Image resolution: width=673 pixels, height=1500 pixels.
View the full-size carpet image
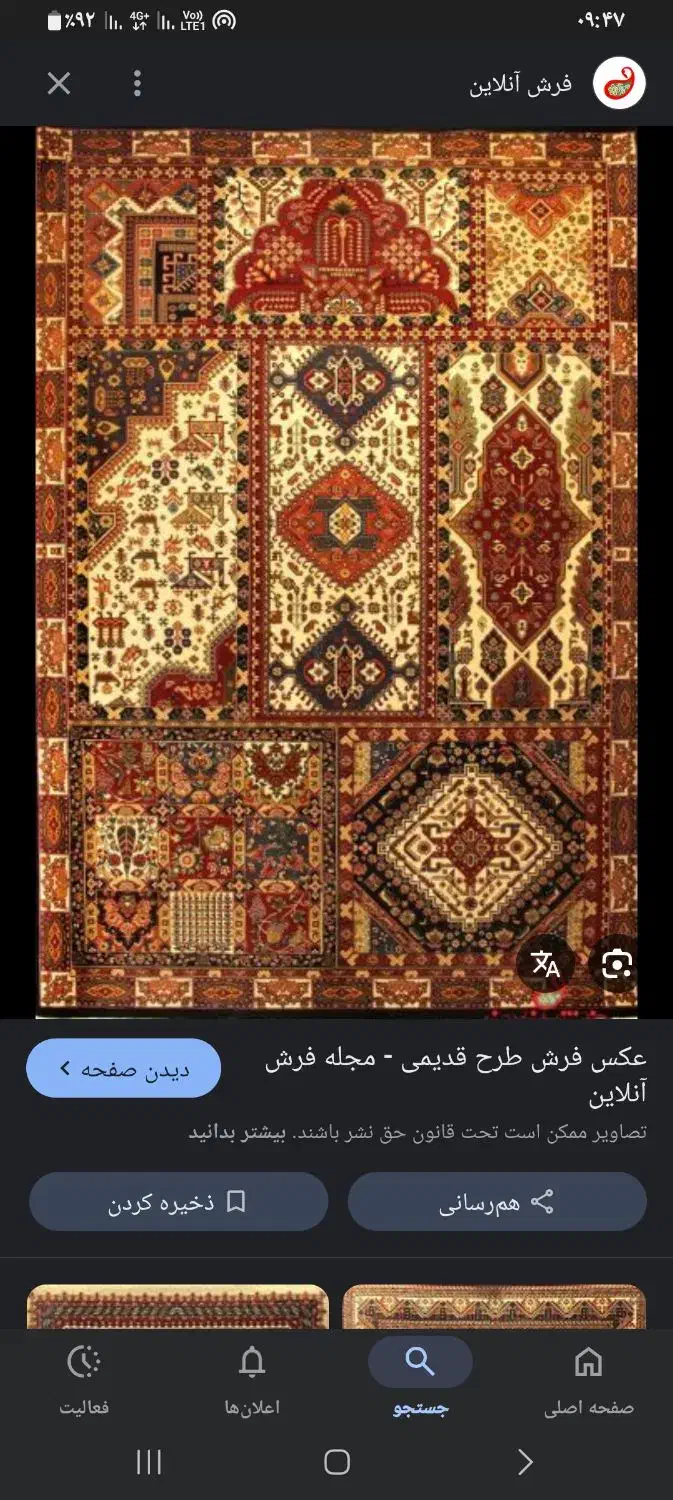pos(336,570)
